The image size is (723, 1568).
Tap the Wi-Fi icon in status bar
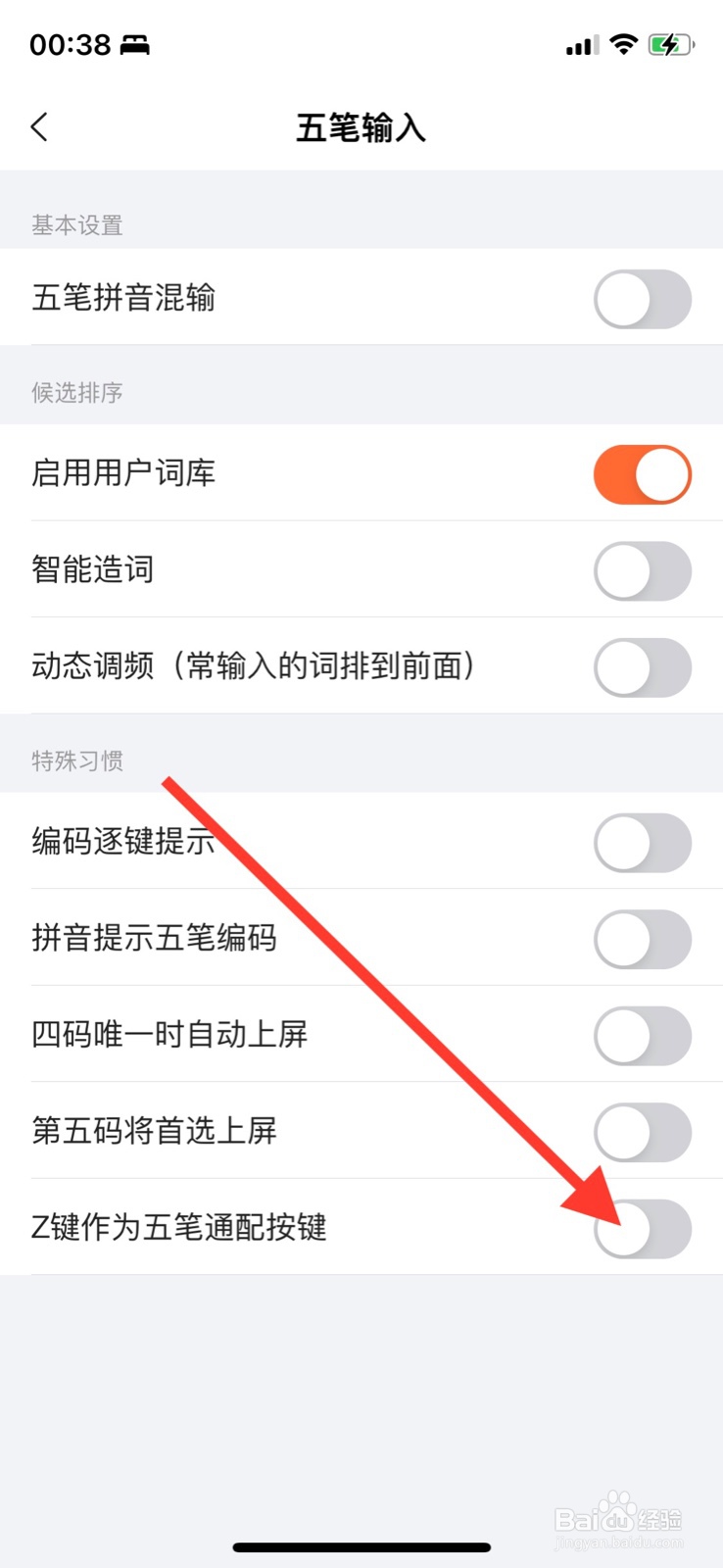624,43
